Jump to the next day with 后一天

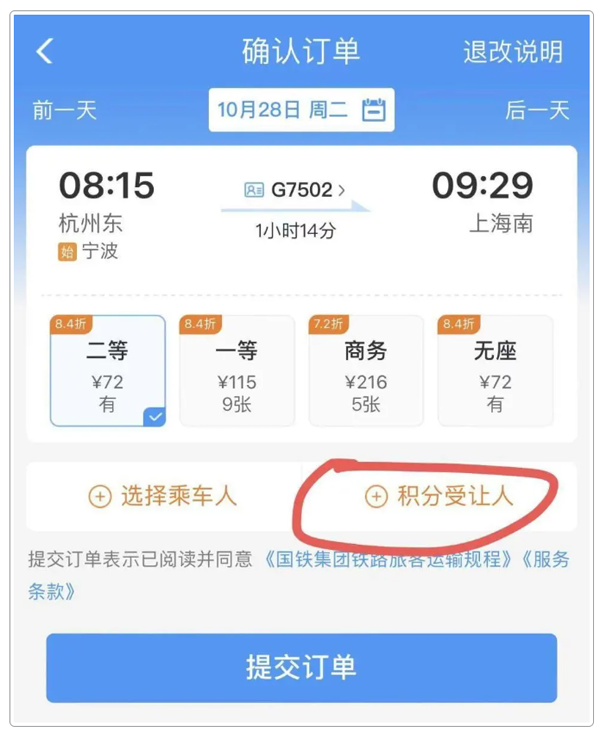537,110
